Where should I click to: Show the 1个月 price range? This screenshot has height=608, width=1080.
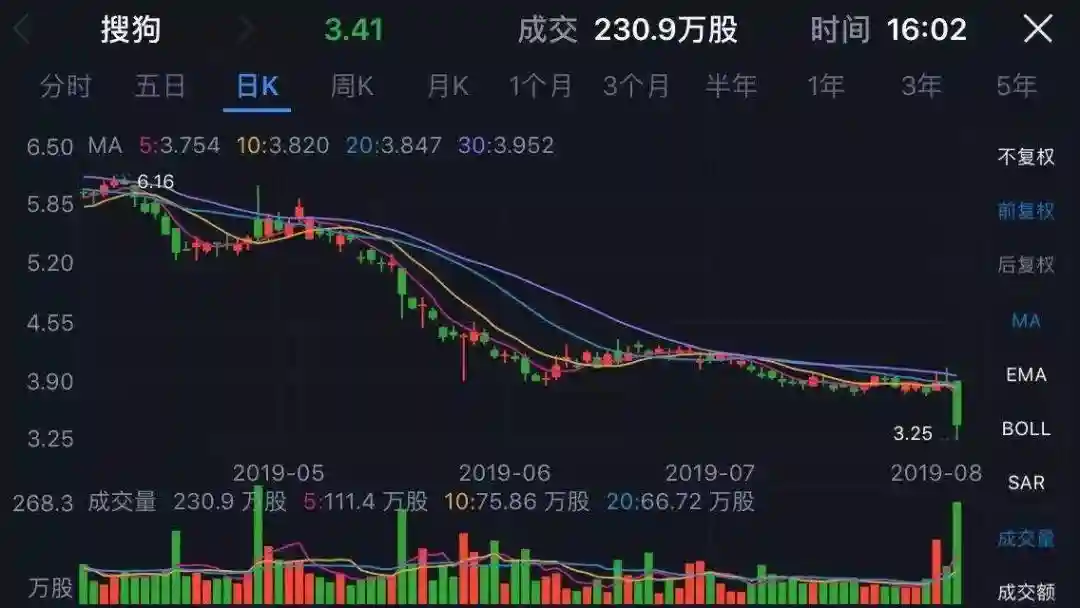point(541,87)
